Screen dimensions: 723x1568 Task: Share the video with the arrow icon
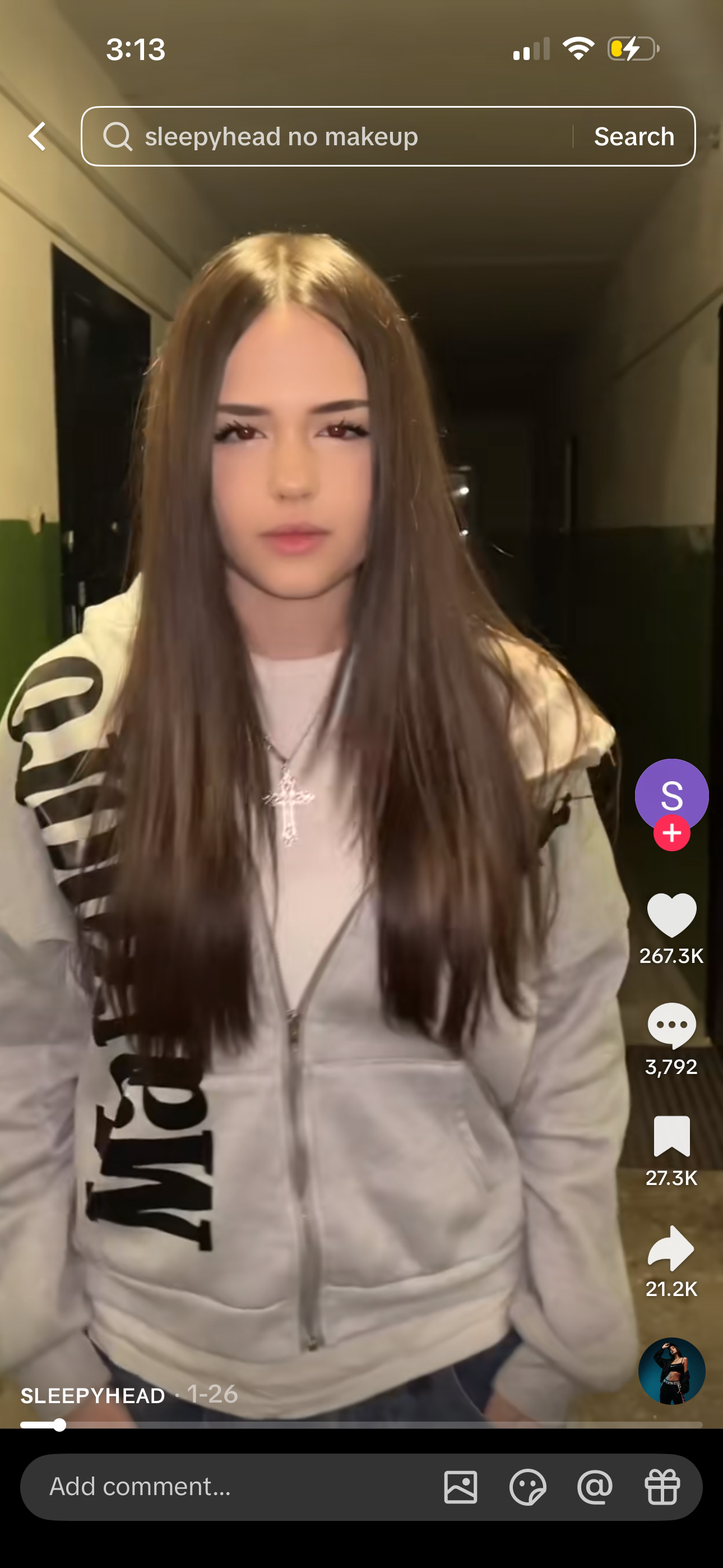tap(671, 1248)
